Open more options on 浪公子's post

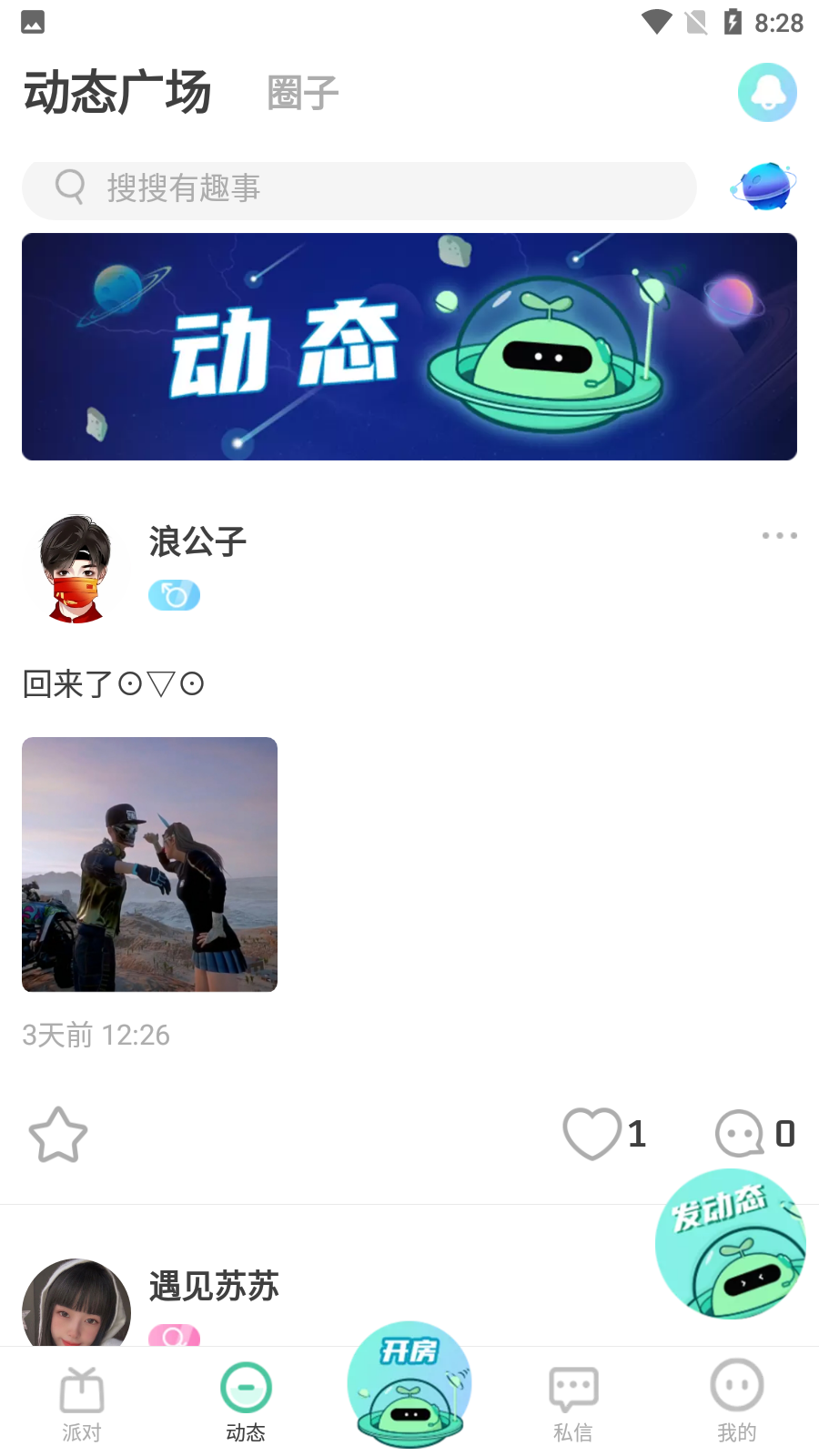point(779,536)
